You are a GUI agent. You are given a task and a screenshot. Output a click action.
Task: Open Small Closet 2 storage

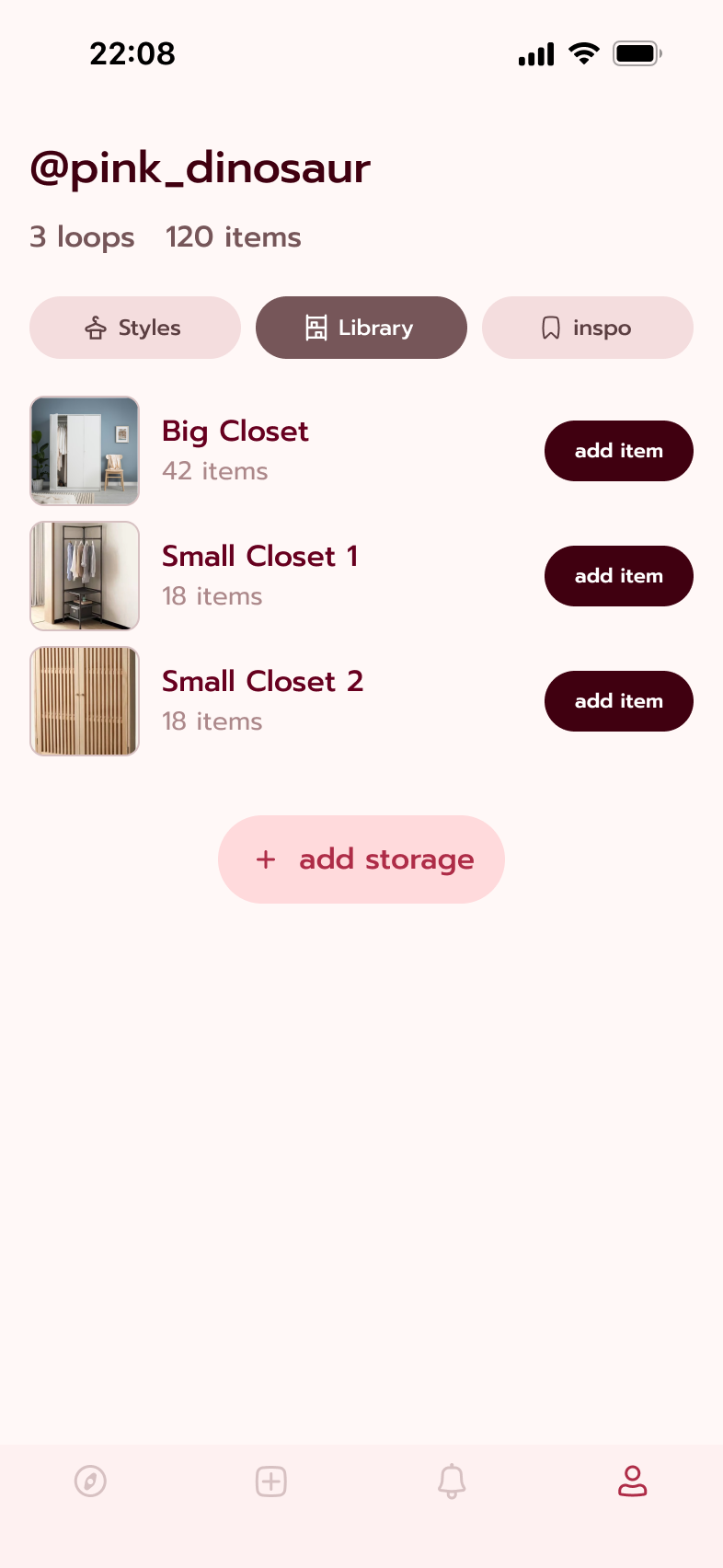click(x=262, y=699)
